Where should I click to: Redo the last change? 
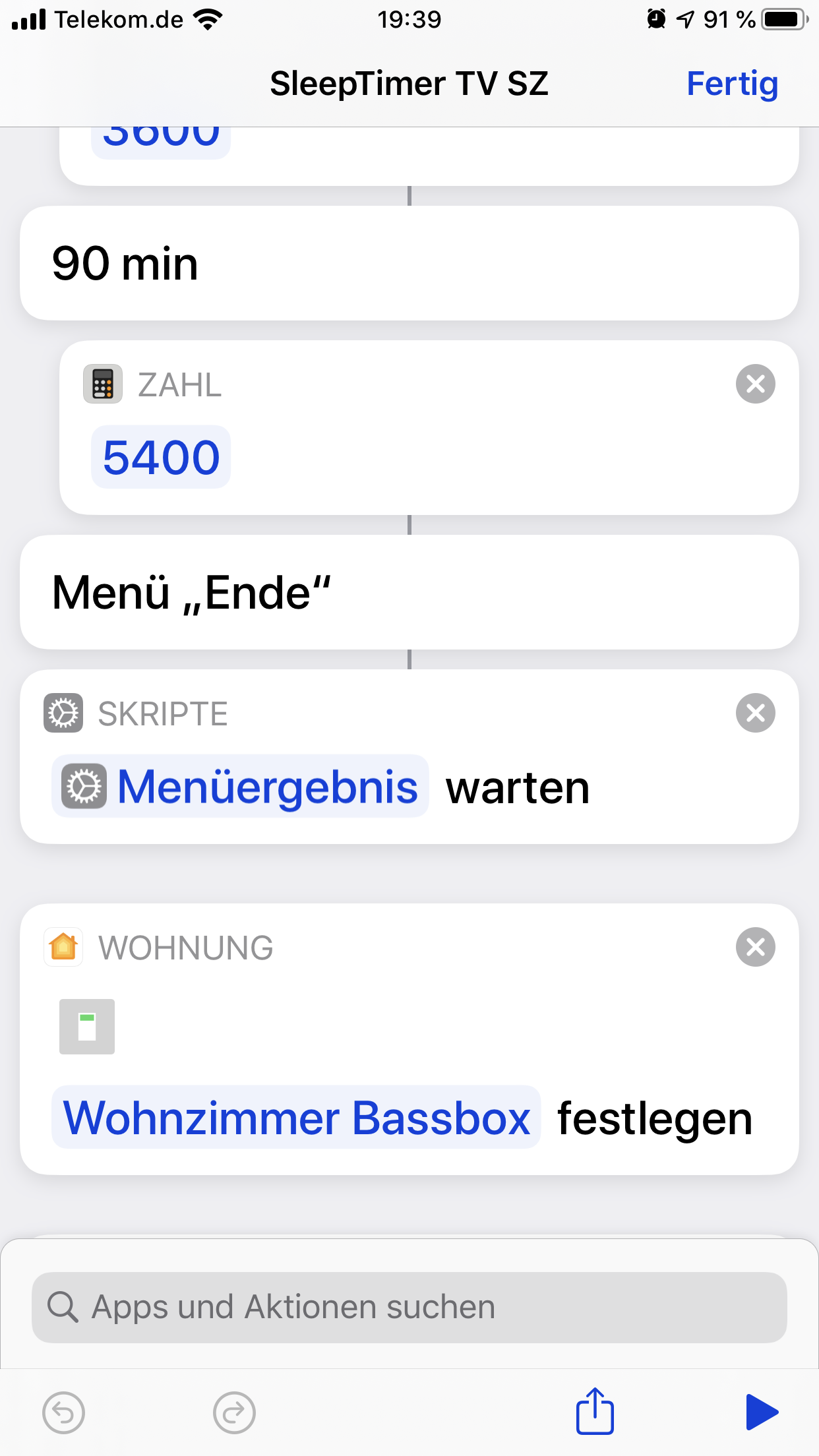(x=234, y=1412)
